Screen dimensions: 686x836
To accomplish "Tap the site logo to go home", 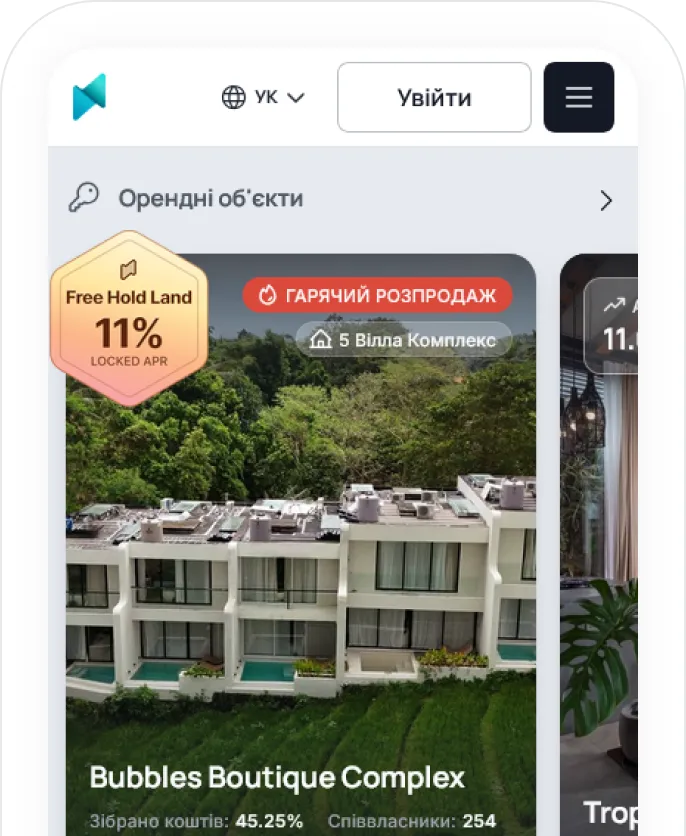I will [x=89, y=97].
